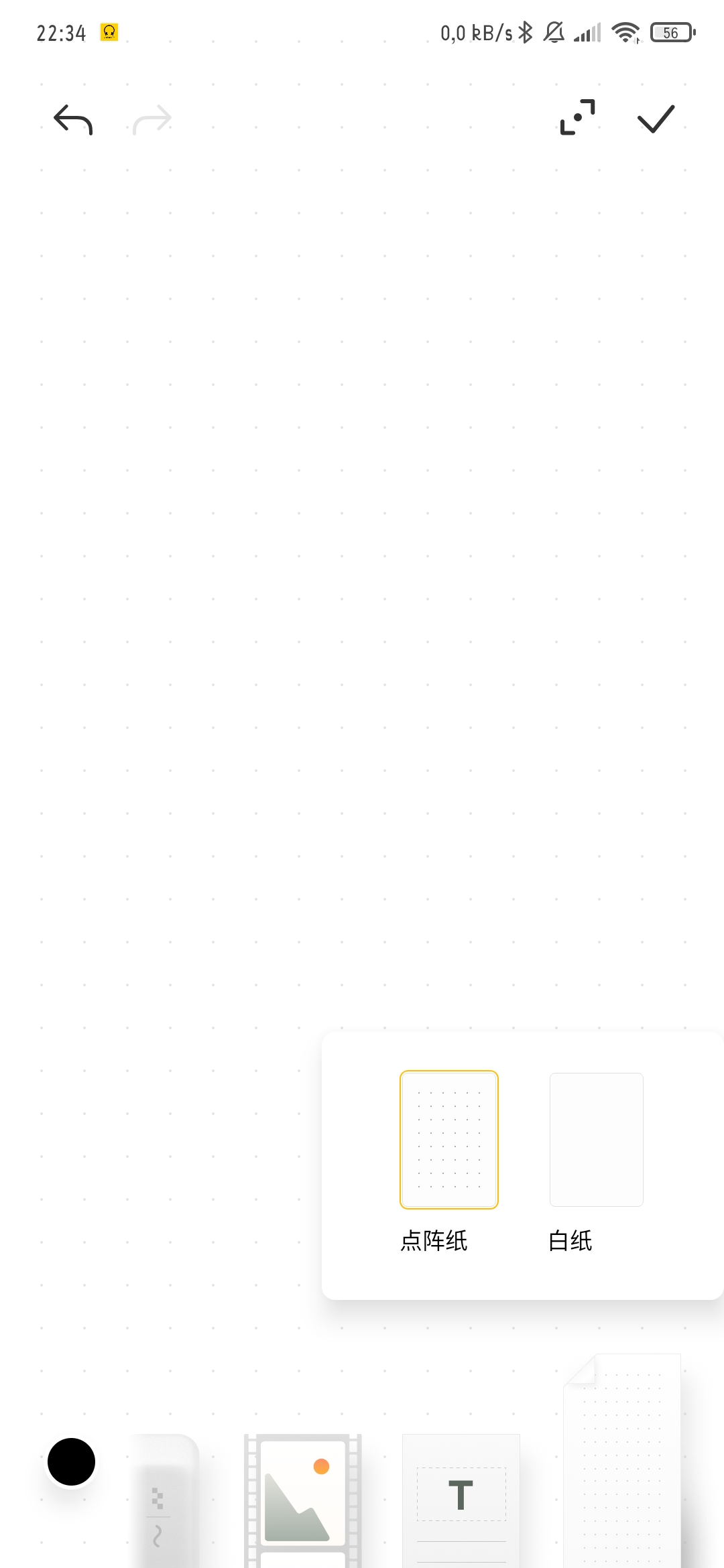Insert an image with the picture tool

[x=303, y=1501]
